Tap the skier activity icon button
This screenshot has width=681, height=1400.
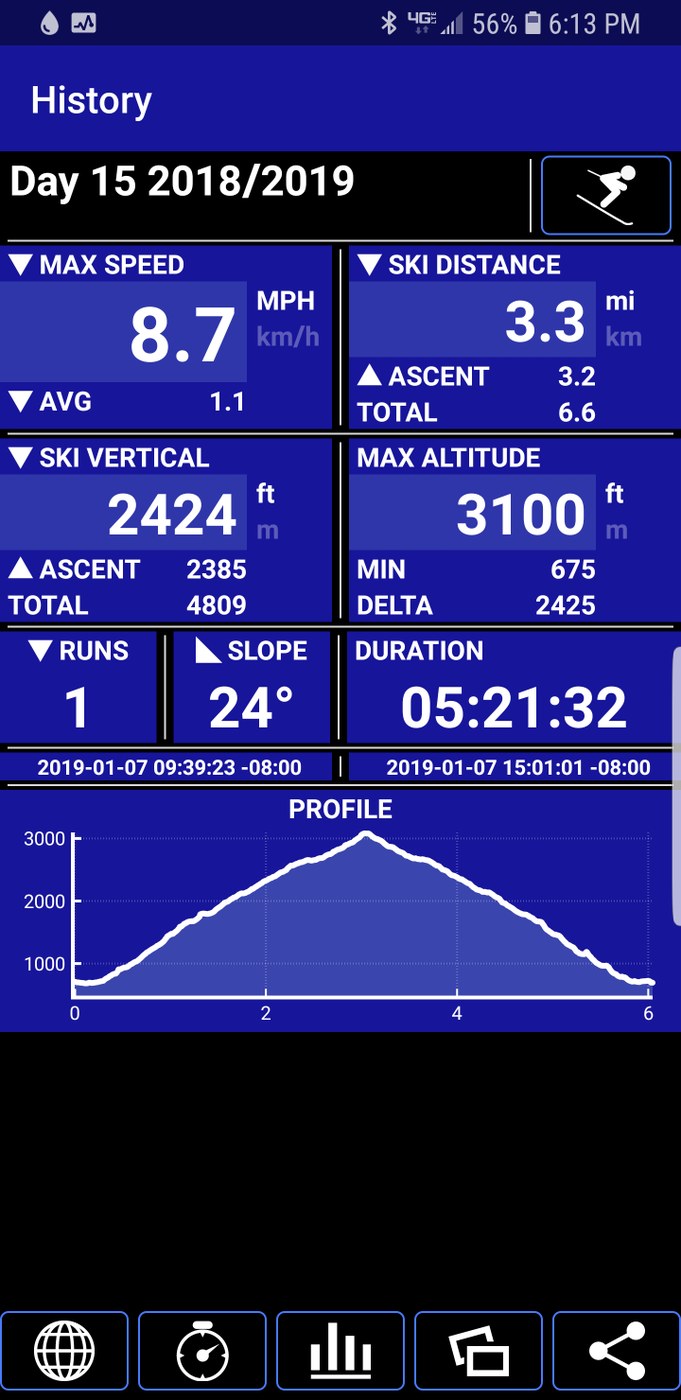click(x=606, y=195)
